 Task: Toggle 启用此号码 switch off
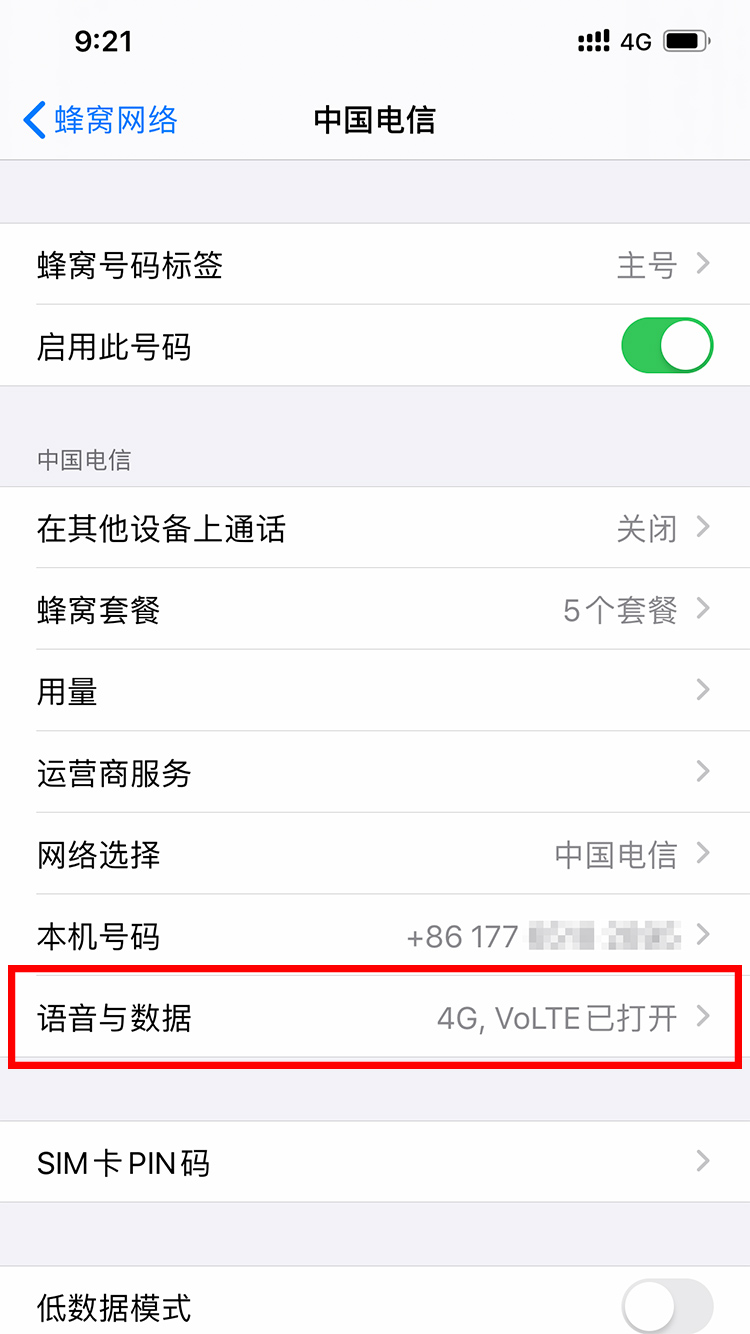(x=667, y=346)
